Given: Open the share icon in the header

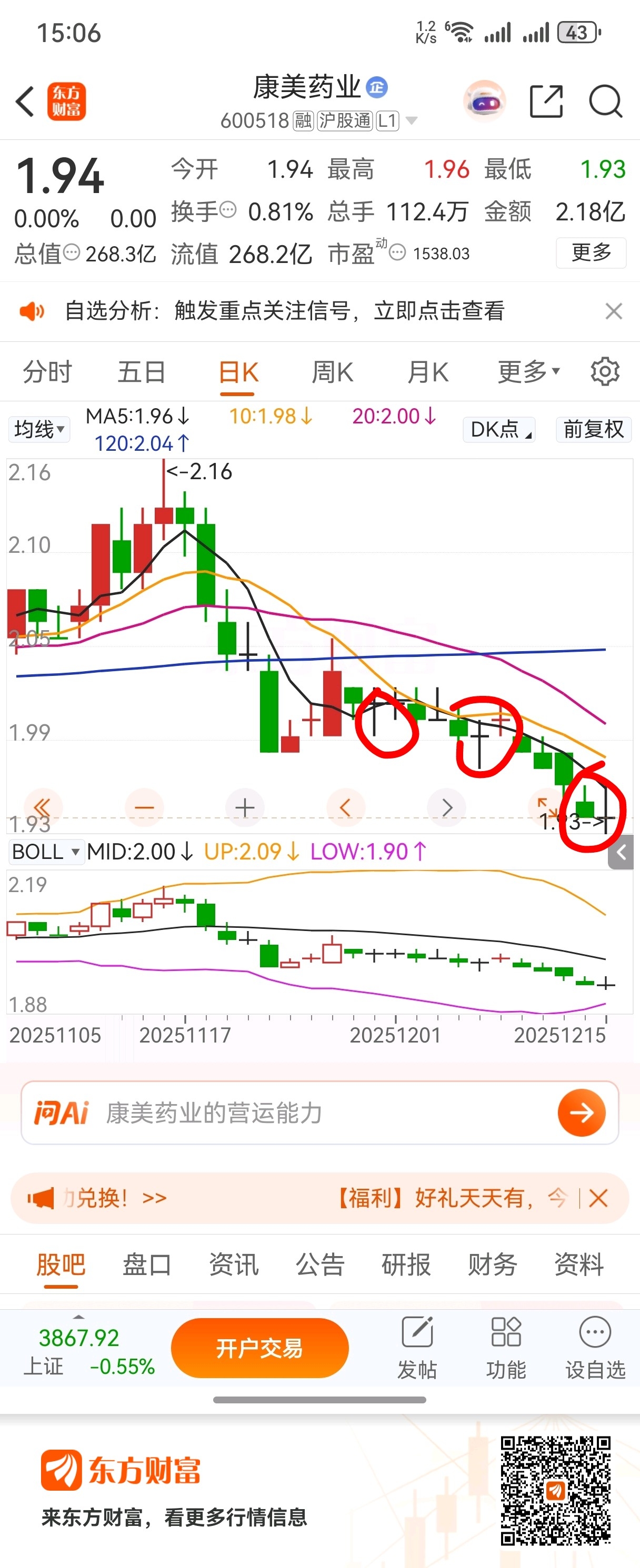Looking at the screenshot, I should 546,101.
